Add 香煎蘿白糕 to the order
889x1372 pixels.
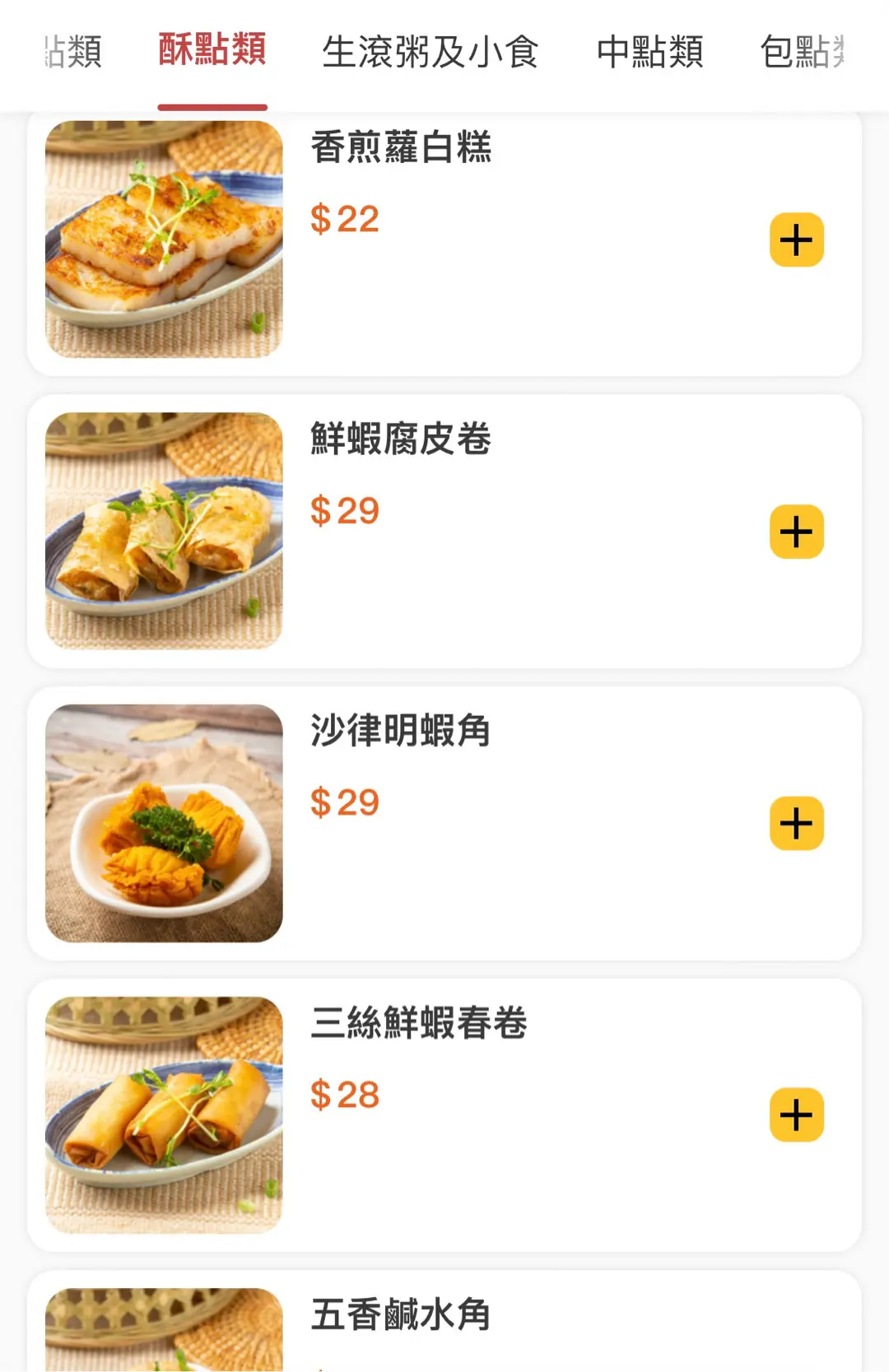point(796,240)
